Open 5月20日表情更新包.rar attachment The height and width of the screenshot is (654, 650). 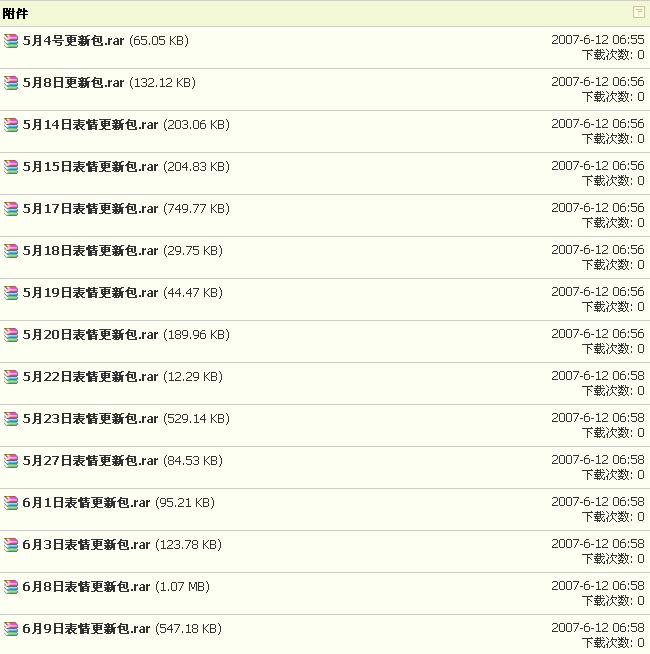tap(90, 335)
